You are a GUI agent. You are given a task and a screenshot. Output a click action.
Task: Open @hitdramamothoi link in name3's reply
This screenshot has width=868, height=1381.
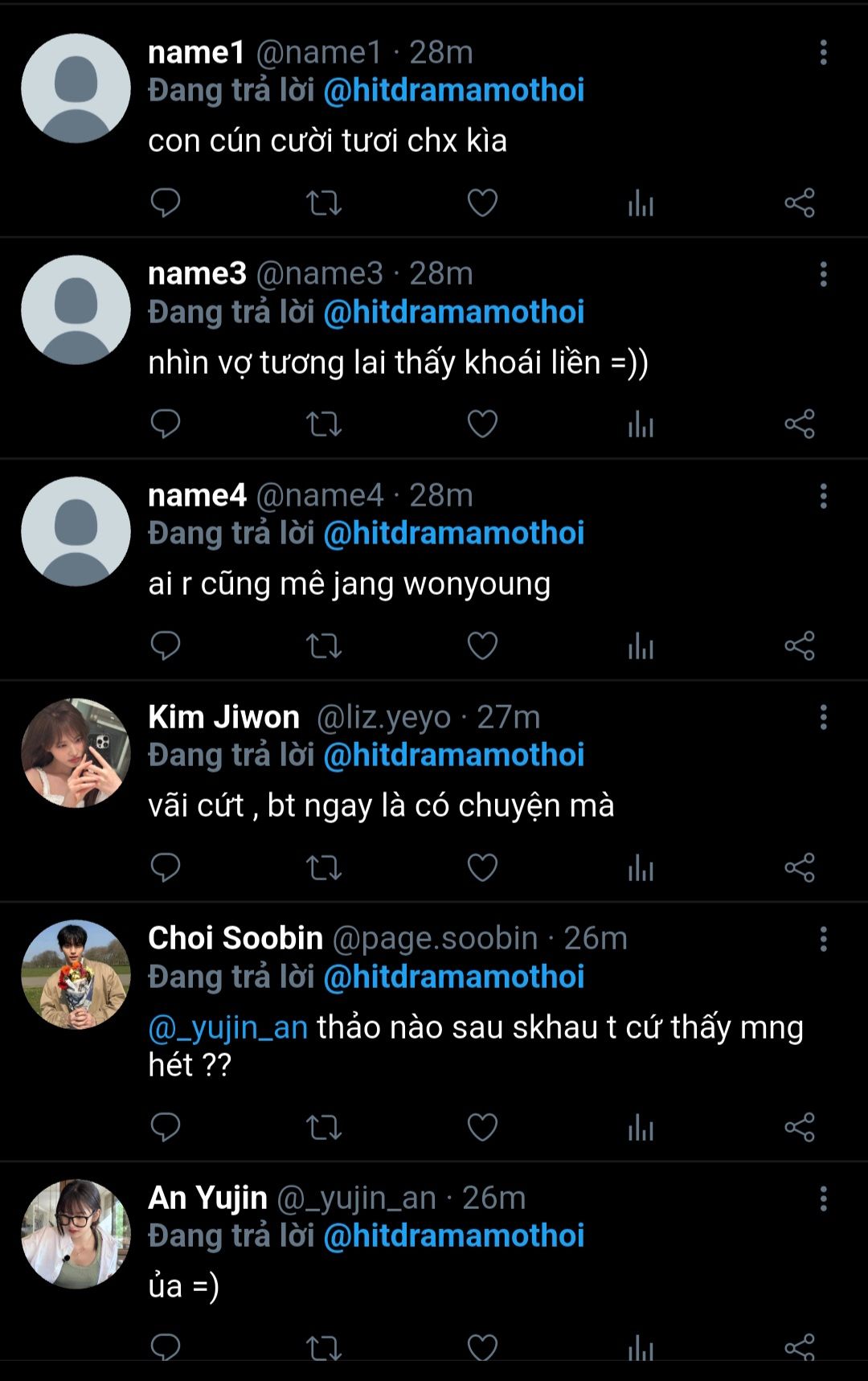pos(453,312)
